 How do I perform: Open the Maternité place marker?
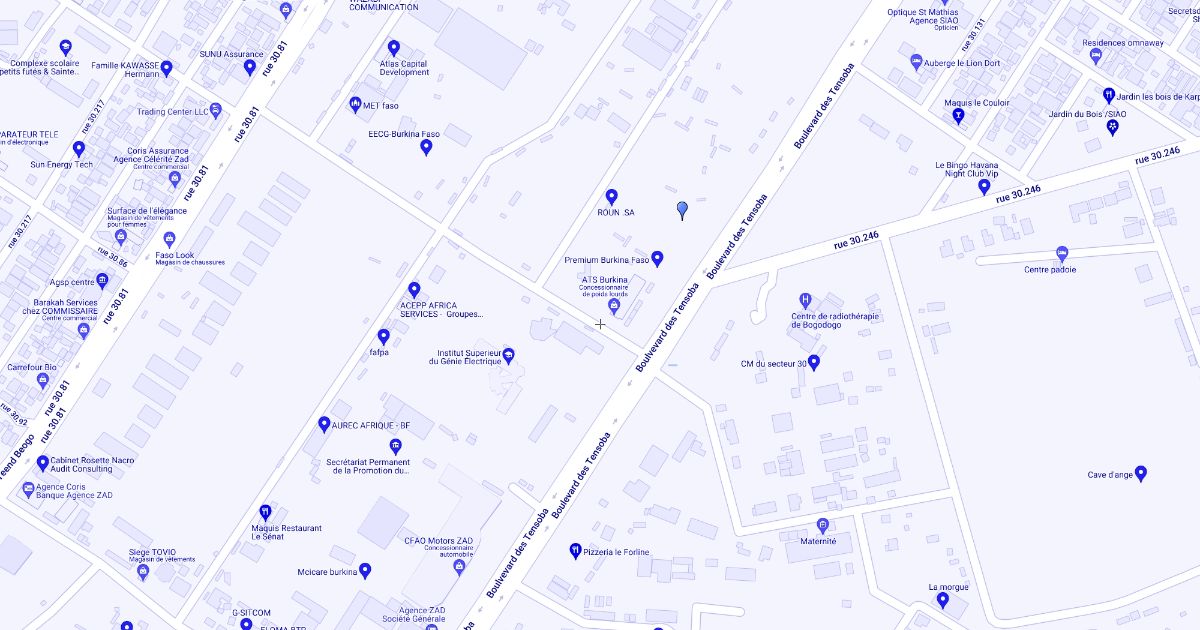pyautogui.click(x=823, y=525)
